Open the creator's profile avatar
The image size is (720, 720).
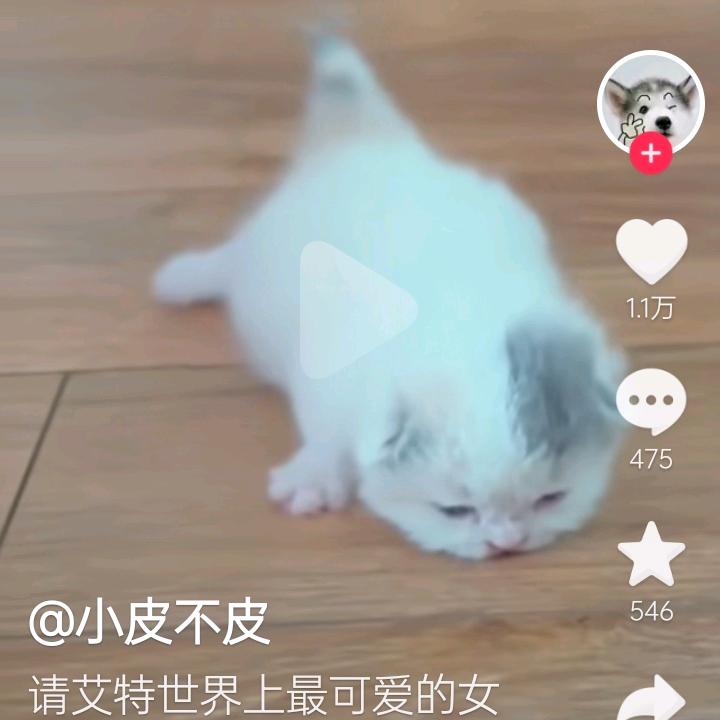click(x=651, y=101)
